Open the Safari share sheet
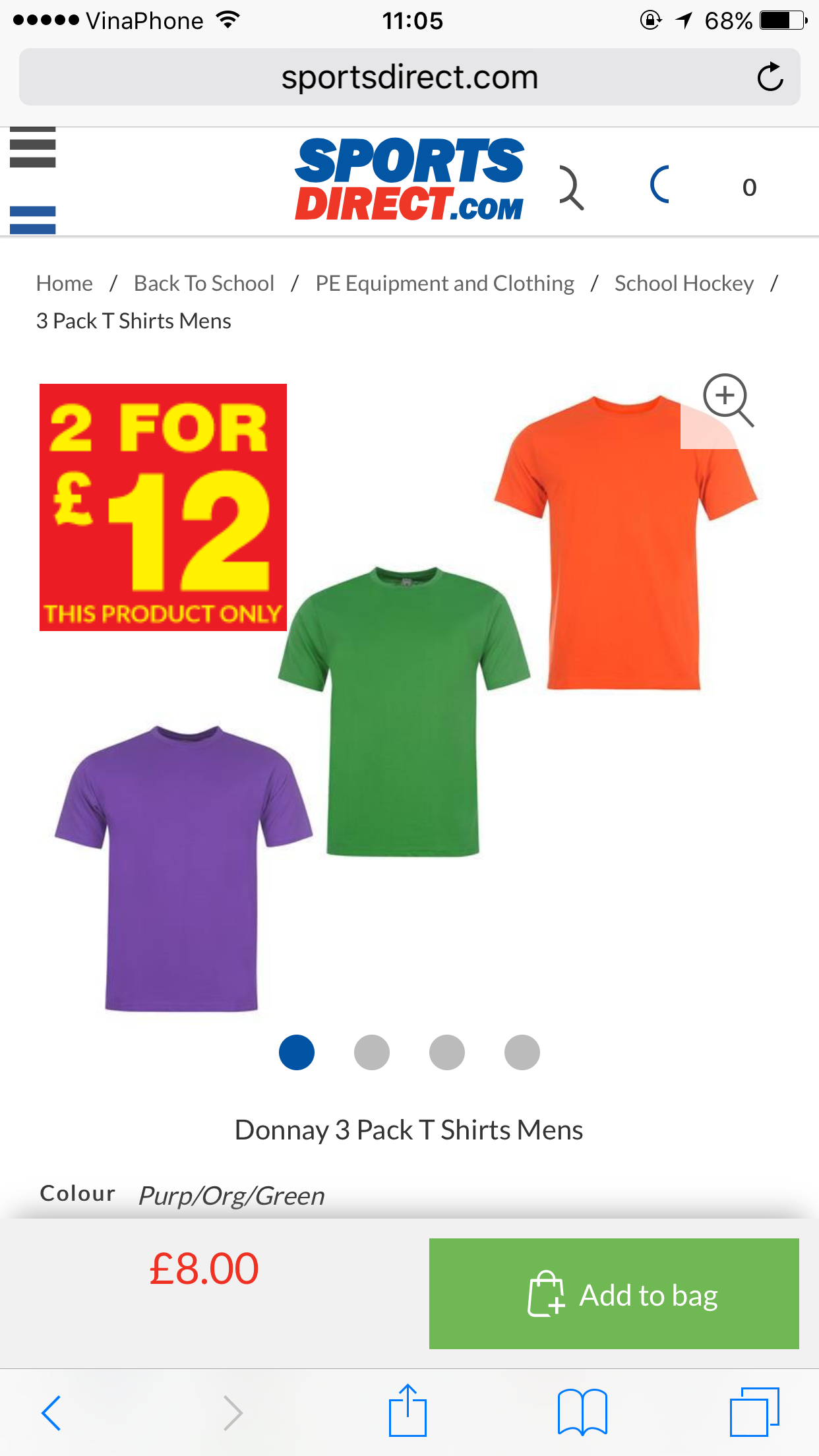This screenshot has width=819, height=1456. click(408, 1411)
